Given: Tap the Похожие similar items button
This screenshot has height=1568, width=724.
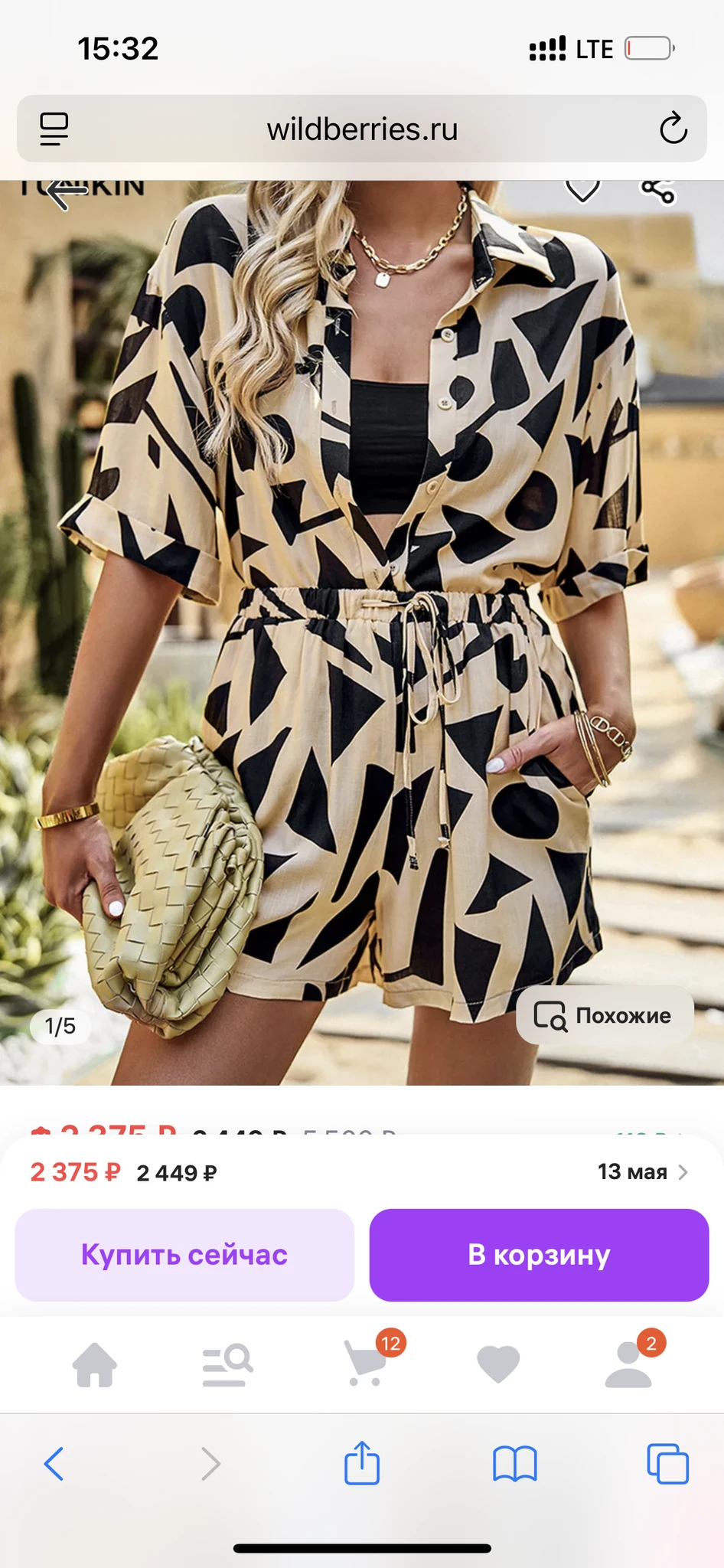Looking at the screenshot, I should pos(605,1015).
